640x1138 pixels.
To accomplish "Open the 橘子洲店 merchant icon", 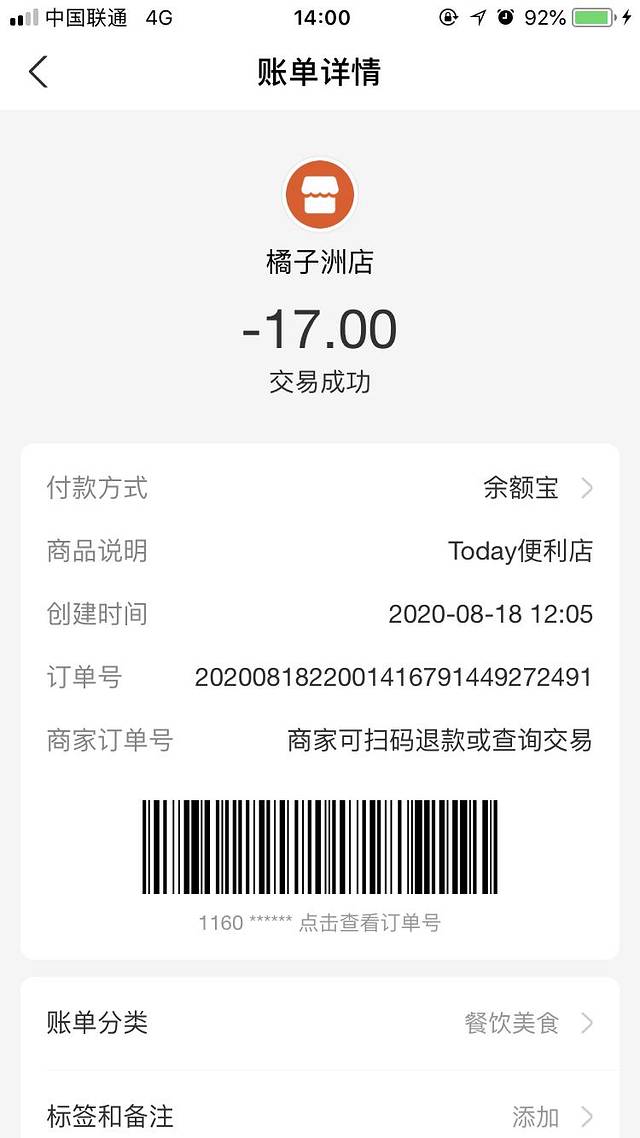I will (x=320, y=193).
